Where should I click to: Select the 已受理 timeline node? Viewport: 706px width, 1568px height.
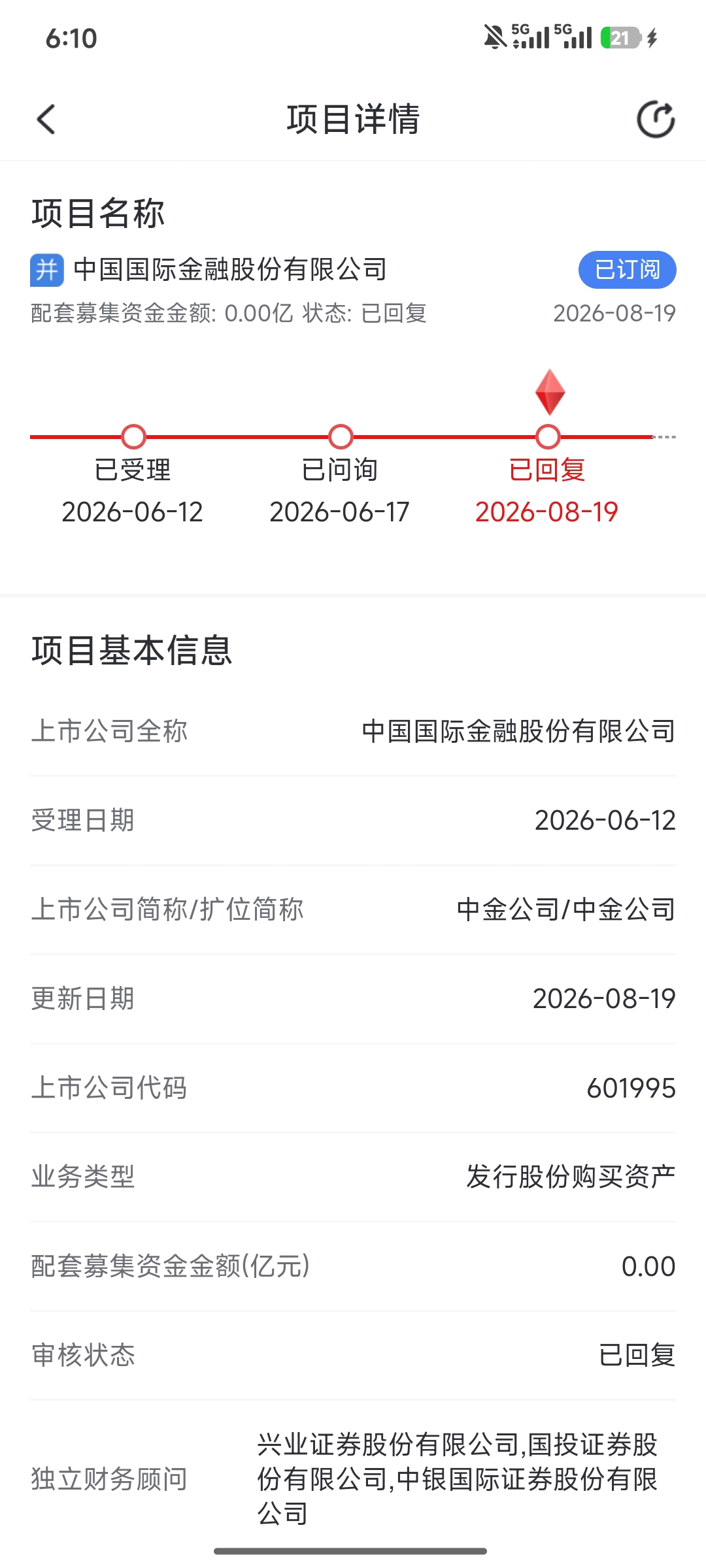click(x=133, y=436)
